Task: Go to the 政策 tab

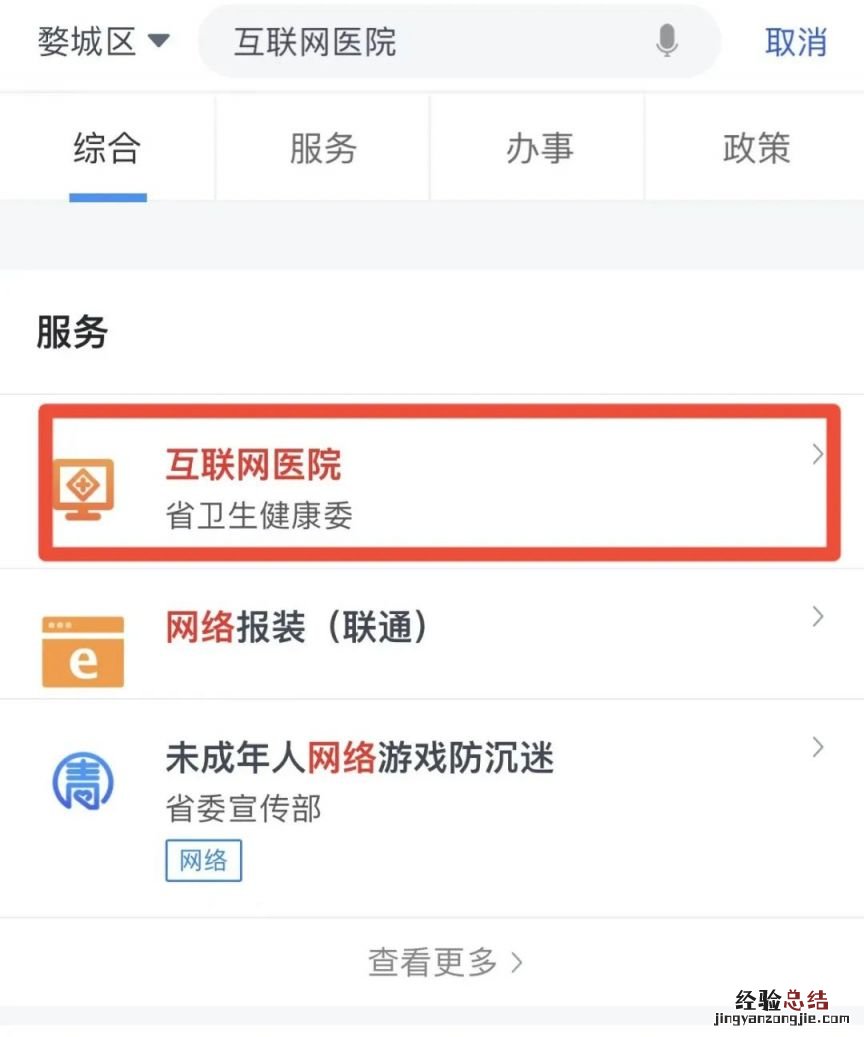Action: click(756, 148)
